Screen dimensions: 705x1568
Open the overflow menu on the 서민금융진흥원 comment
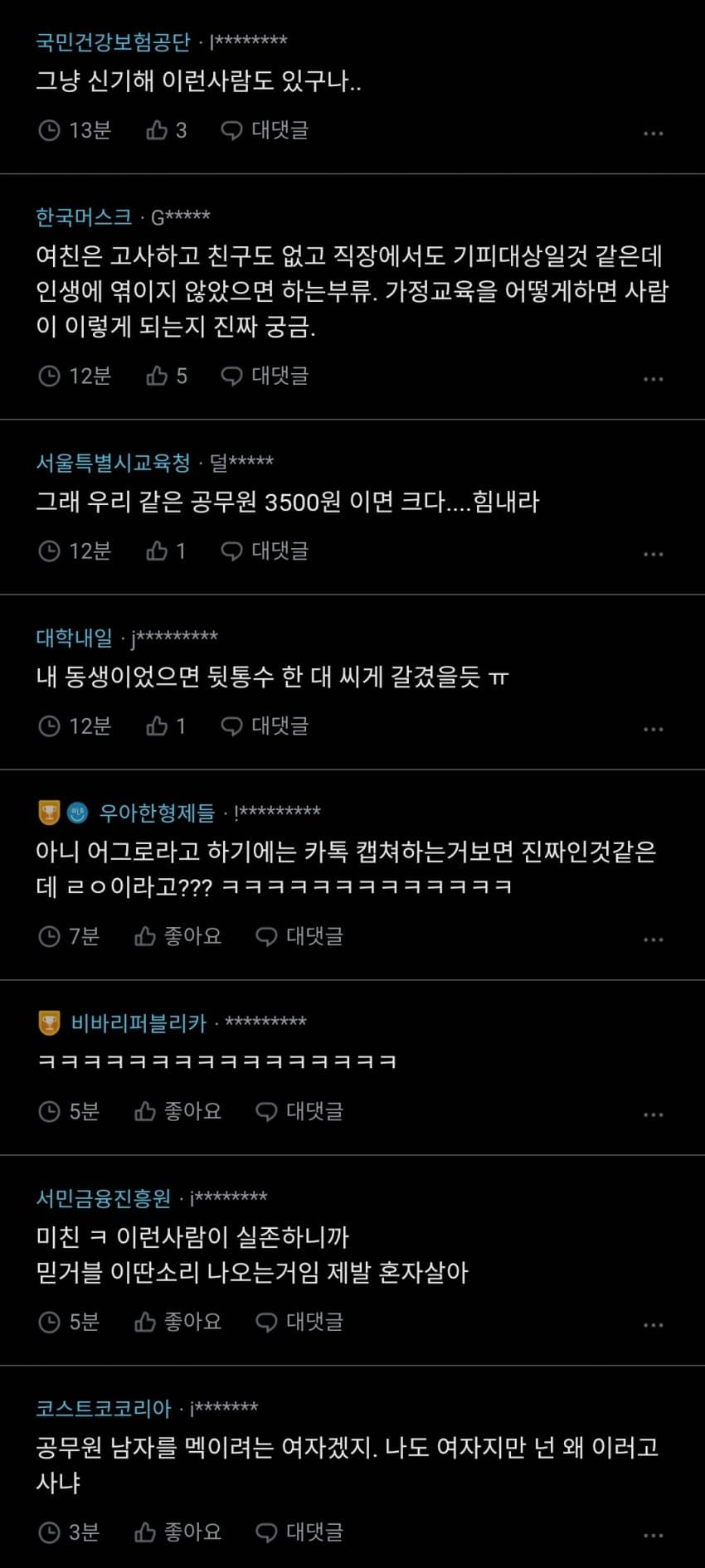(653, 1325)
